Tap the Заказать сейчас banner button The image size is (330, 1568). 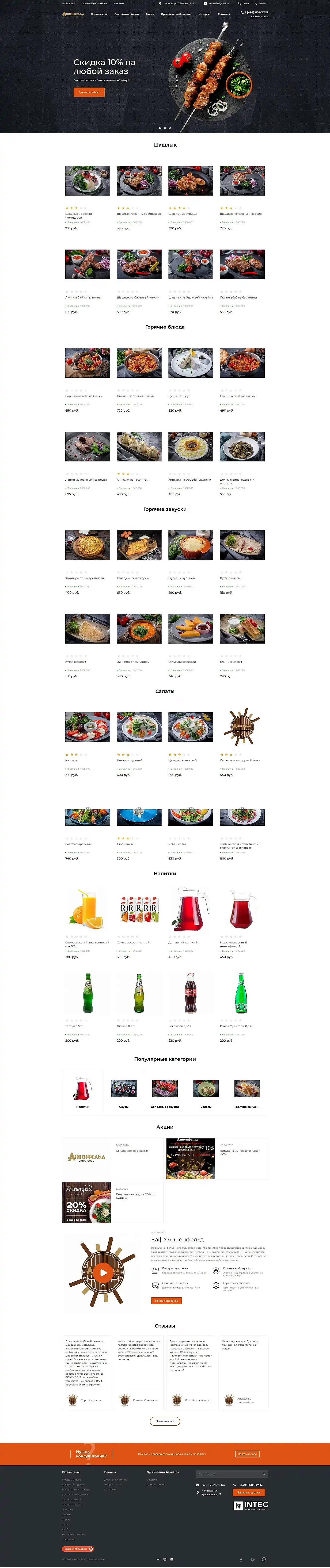(x=89, y=93)
